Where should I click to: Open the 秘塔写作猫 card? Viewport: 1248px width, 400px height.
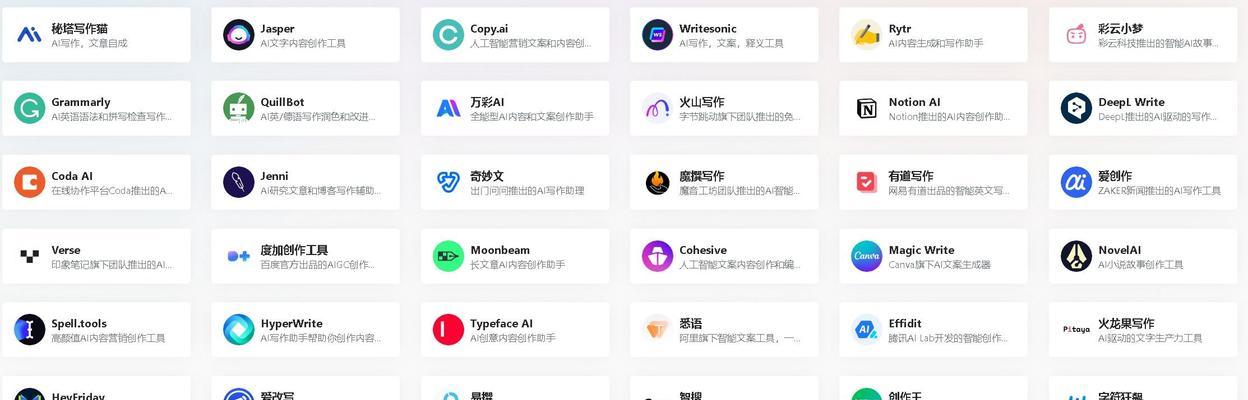click(95, 35)
